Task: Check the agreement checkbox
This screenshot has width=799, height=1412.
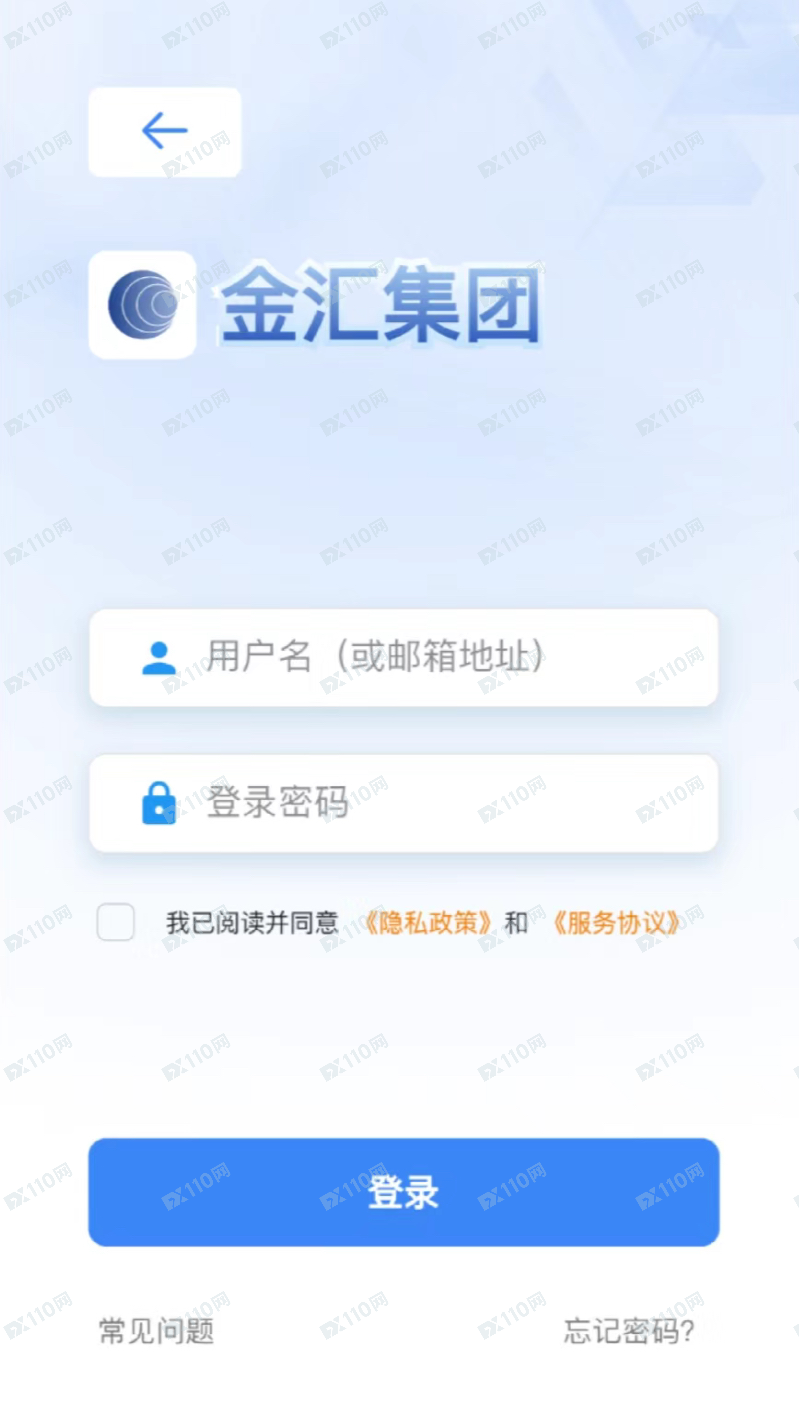Action: pos(116,922)
